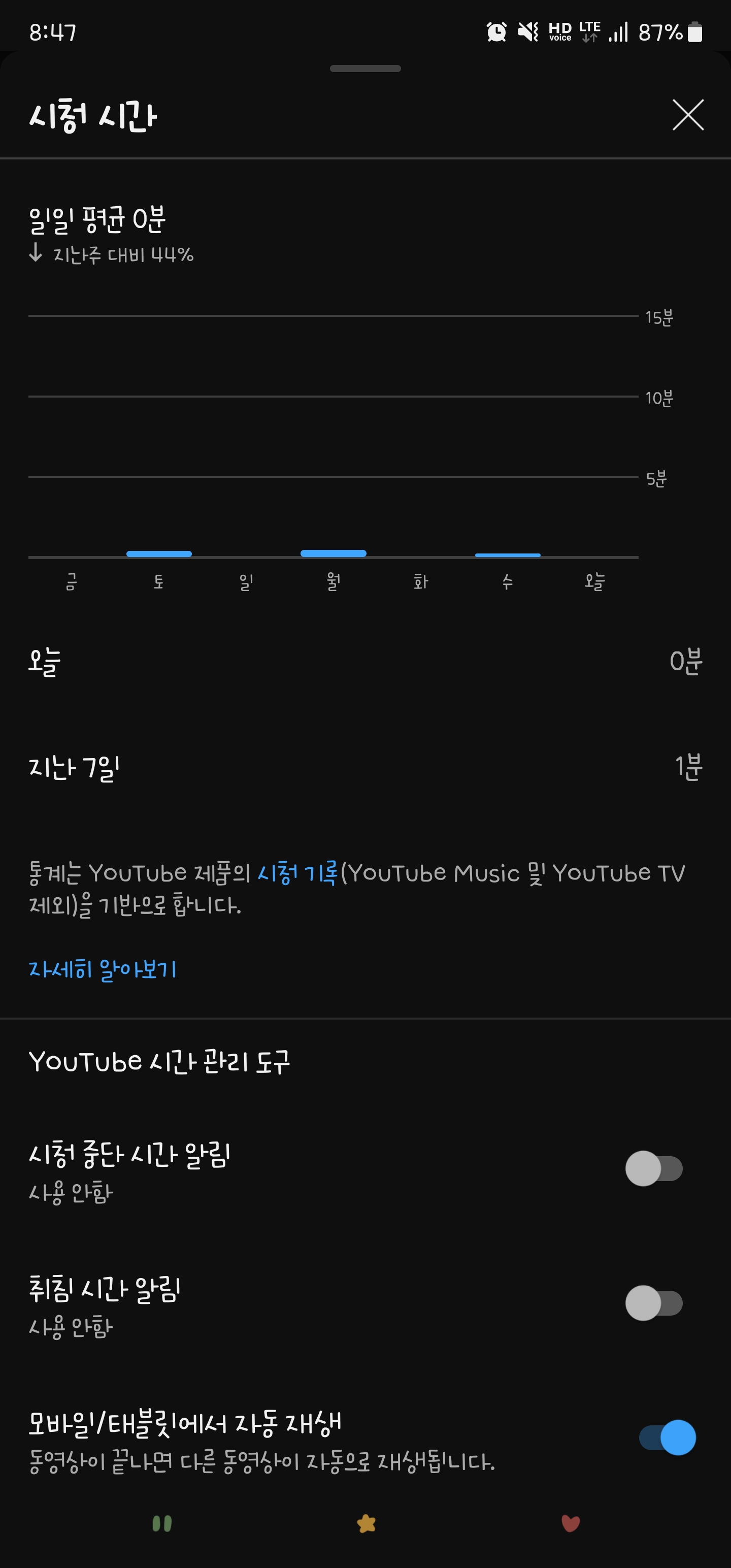
Task: Turn on 취침 시간 알림 switch
Action: [x=654, y=1302]
